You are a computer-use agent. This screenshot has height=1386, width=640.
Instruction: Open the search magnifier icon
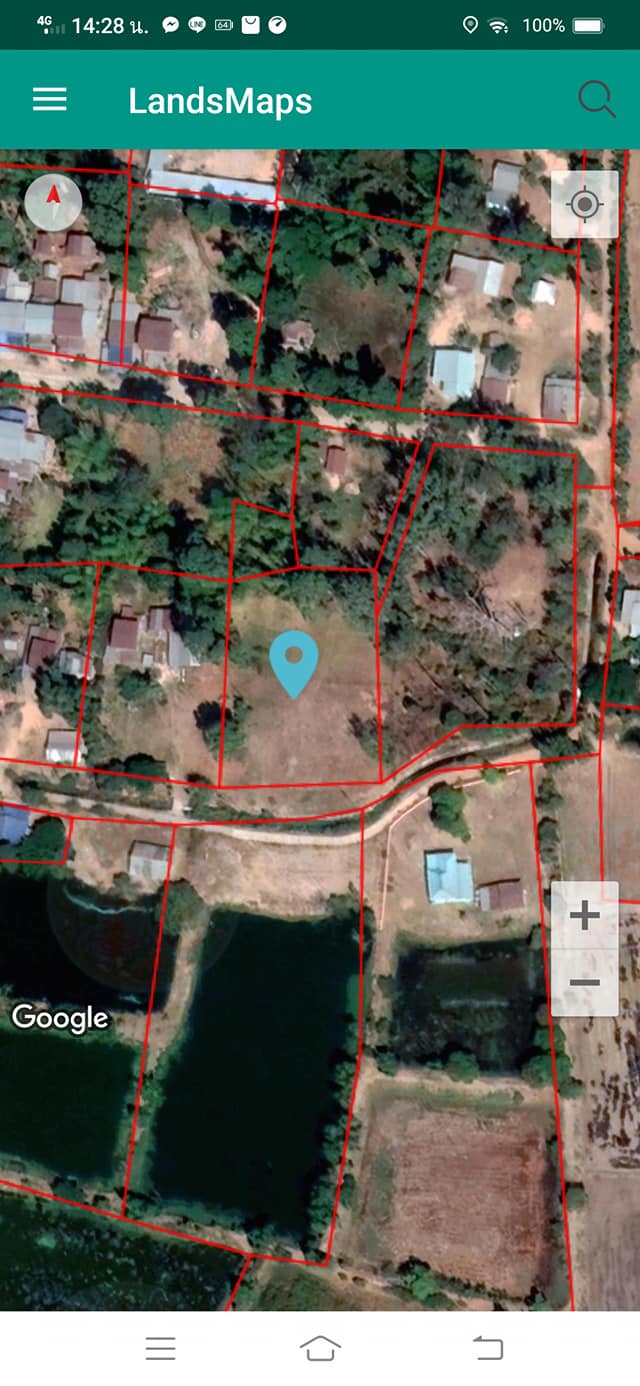[597, 100]
